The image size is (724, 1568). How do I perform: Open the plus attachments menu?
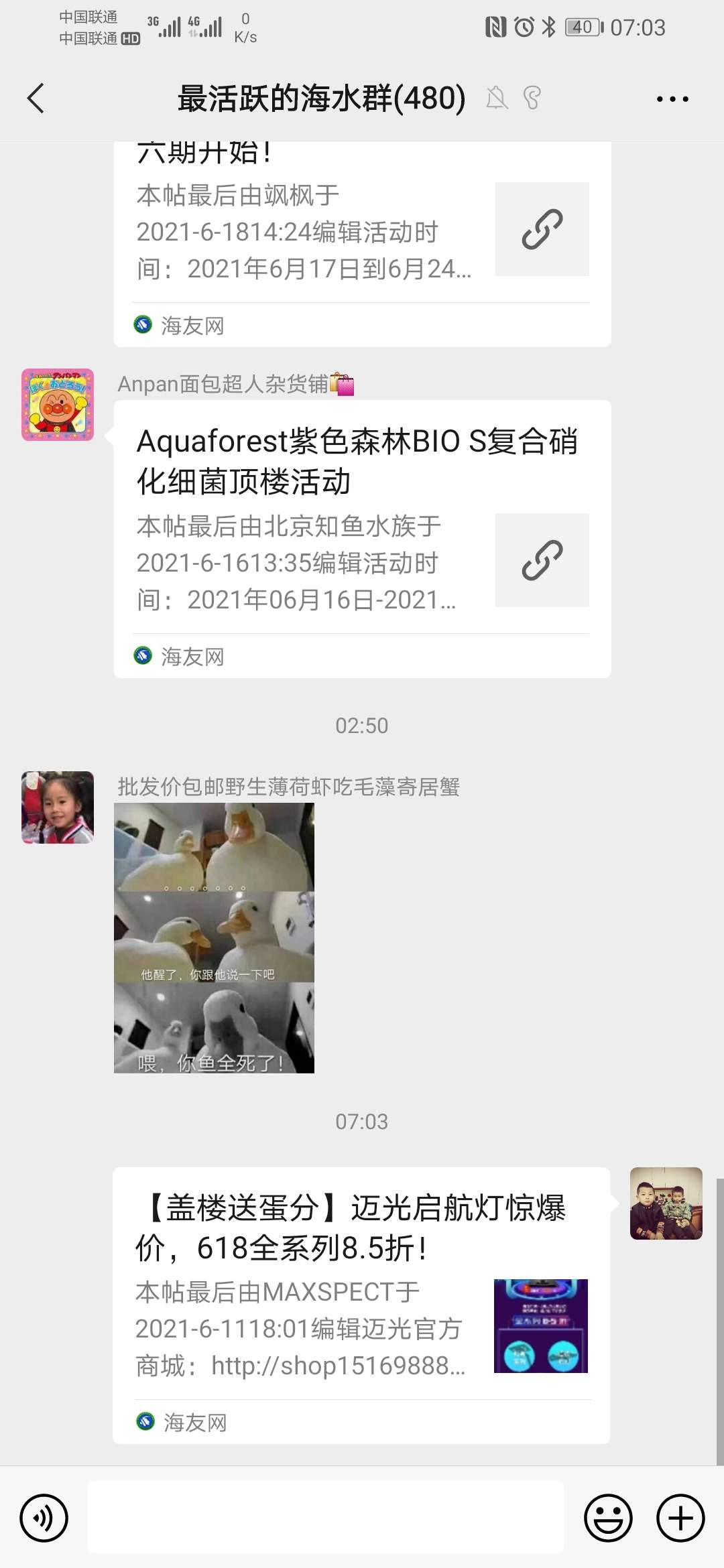tap(680, 1518)
